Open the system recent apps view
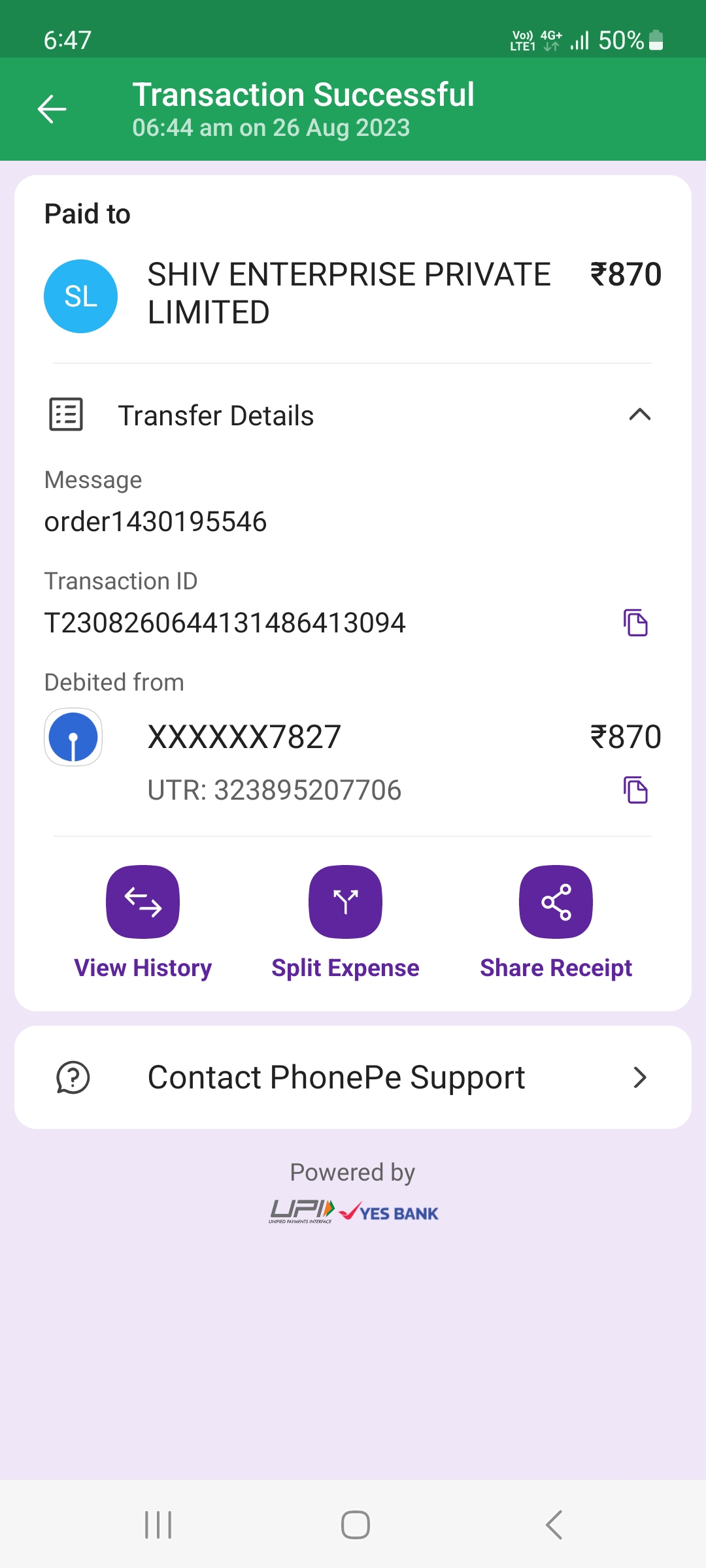 [158, 1525]
